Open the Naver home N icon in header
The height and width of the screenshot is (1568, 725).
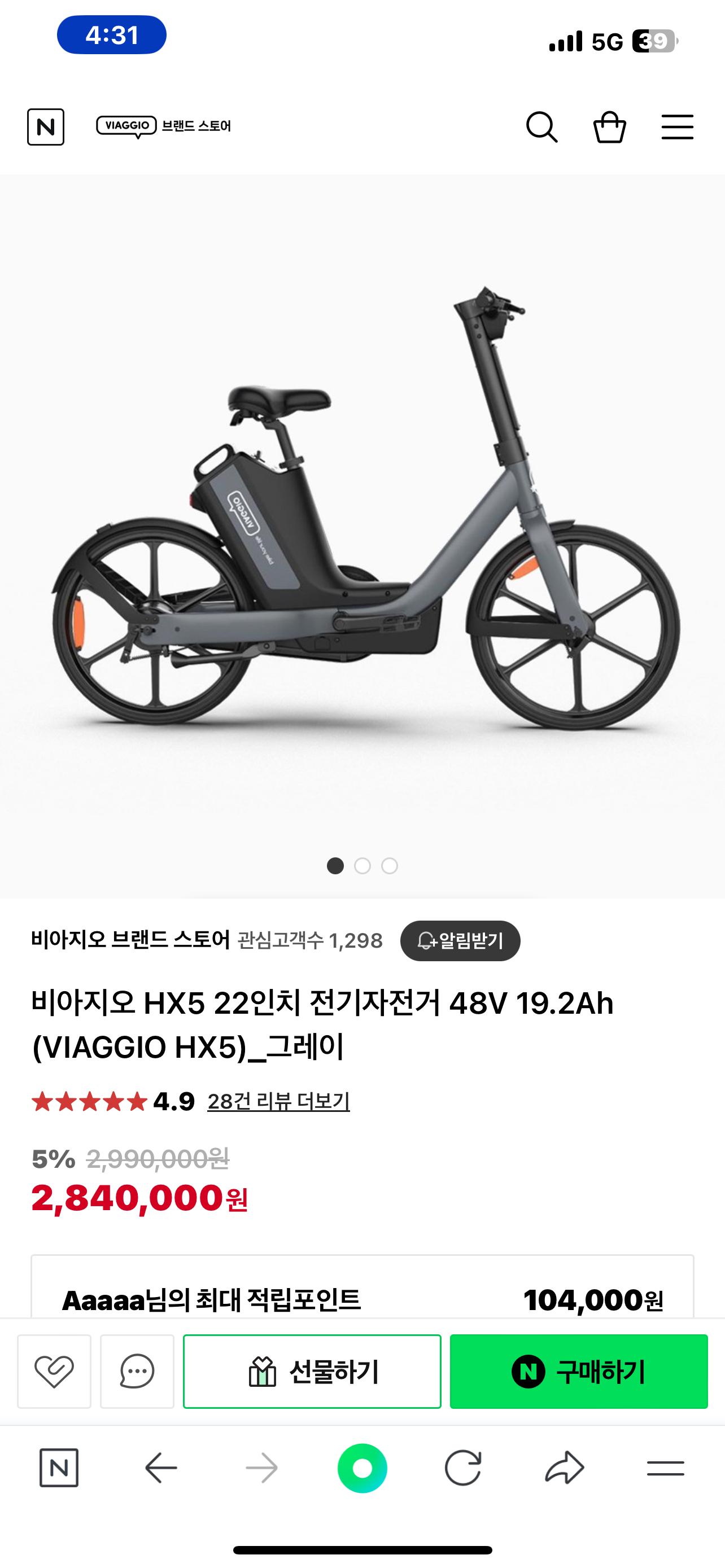tap(46, 127)
